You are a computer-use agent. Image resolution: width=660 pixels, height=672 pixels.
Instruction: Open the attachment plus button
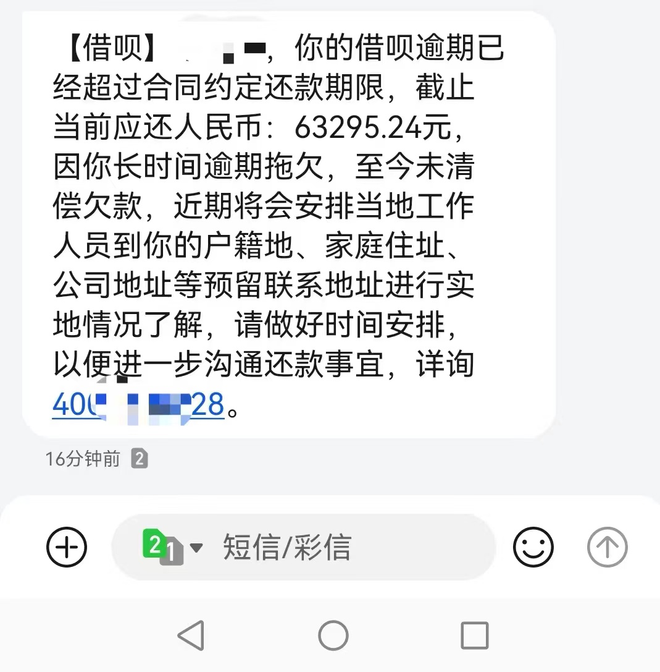[x=67, y=547]
